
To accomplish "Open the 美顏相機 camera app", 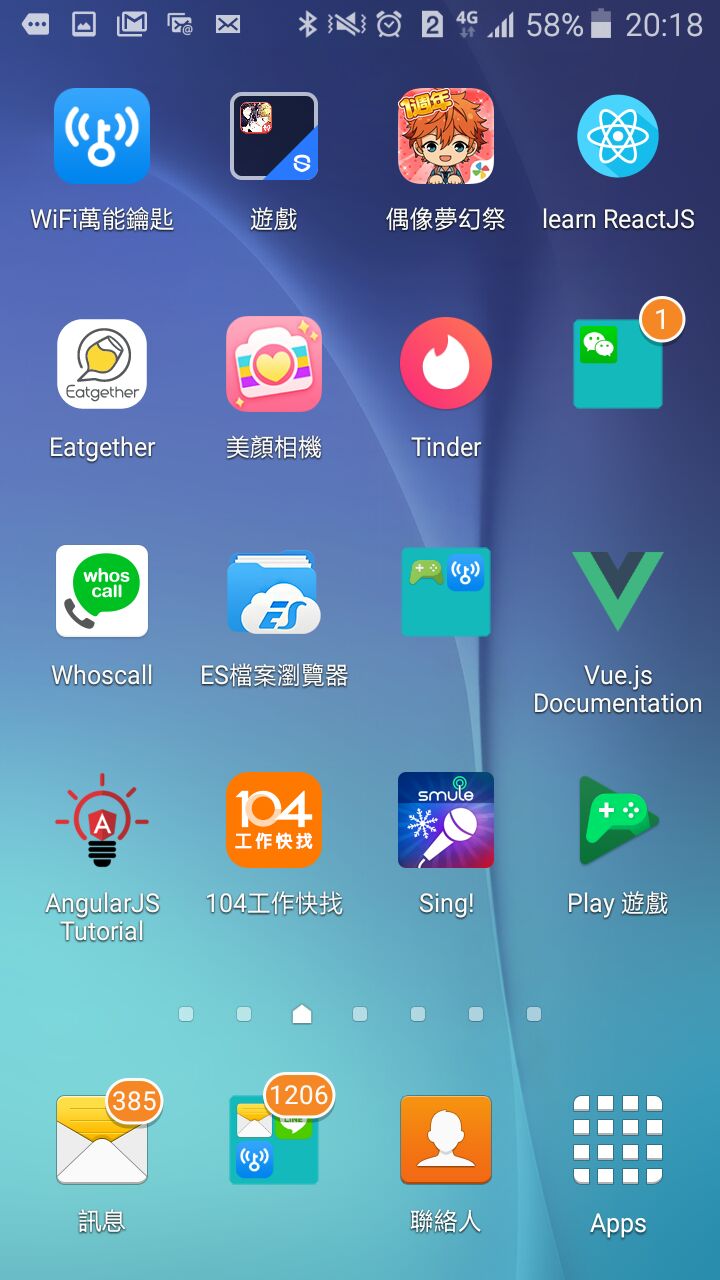I will 274,365.
